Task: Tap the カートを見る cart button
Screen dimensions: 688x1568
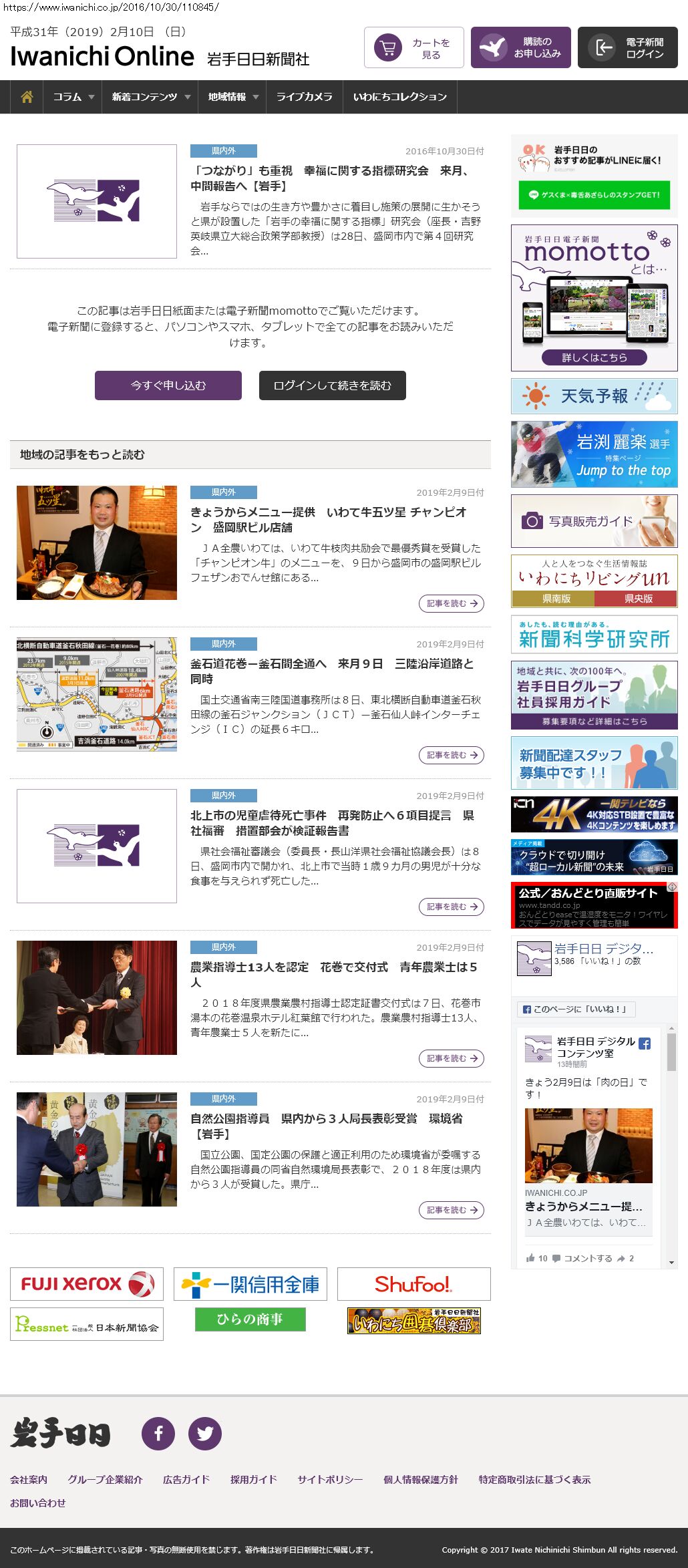Action: (414, 48)
